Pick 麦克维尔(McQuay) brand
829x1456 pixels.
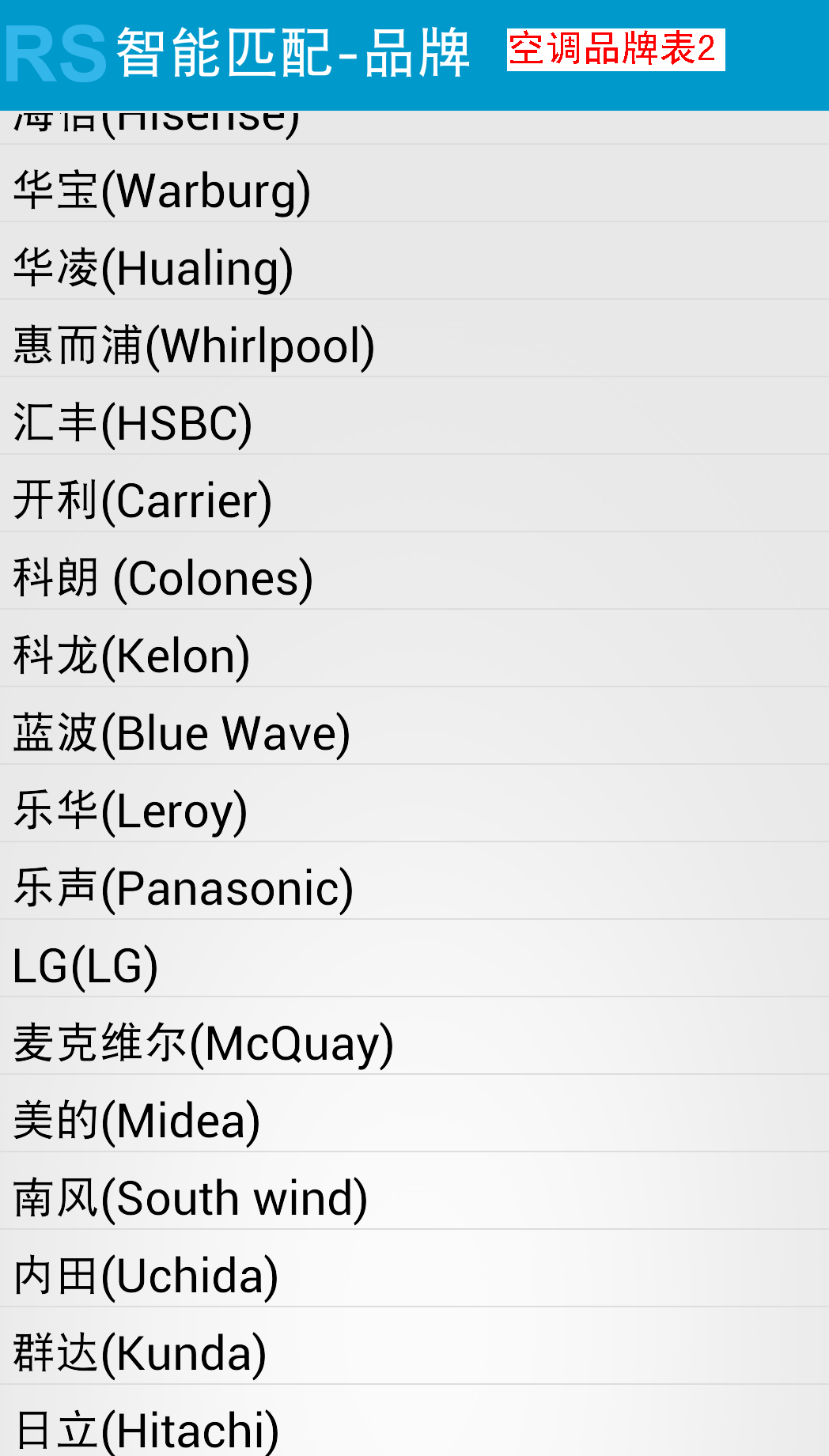[x=203, y=1043]
